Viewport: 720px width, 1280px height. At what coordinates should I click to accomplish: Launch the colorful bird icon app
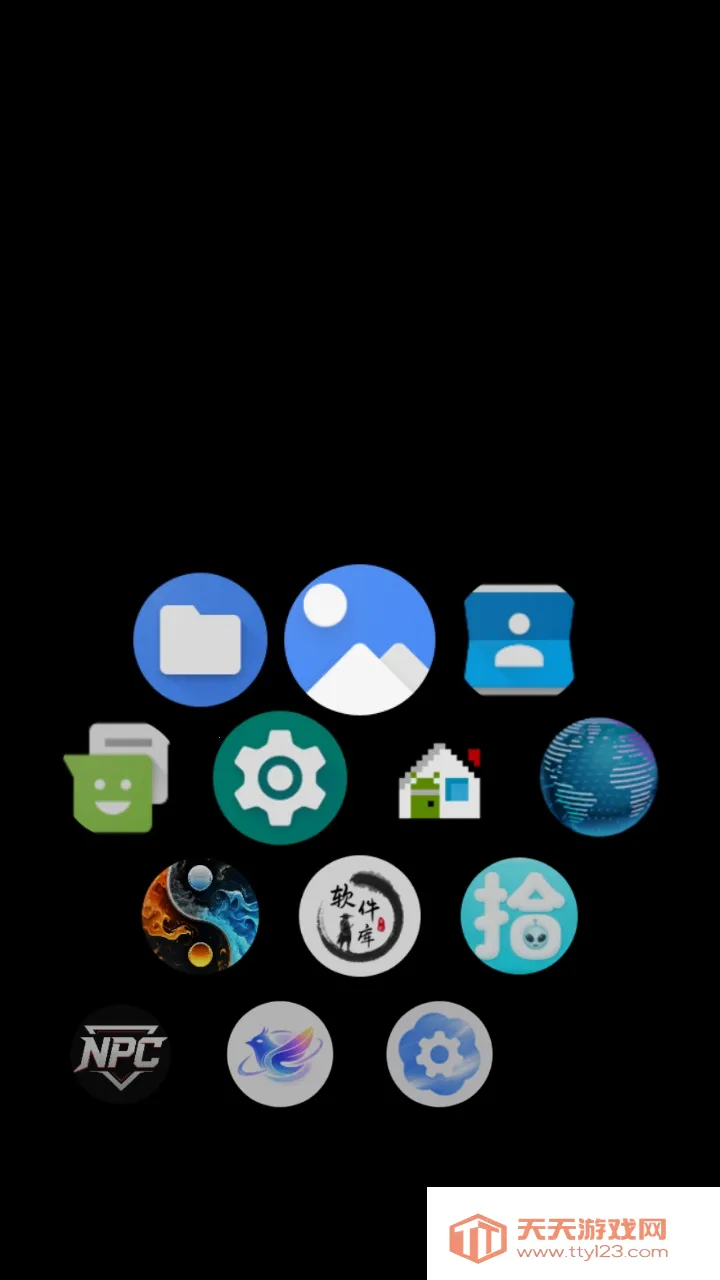(280, 1054)
